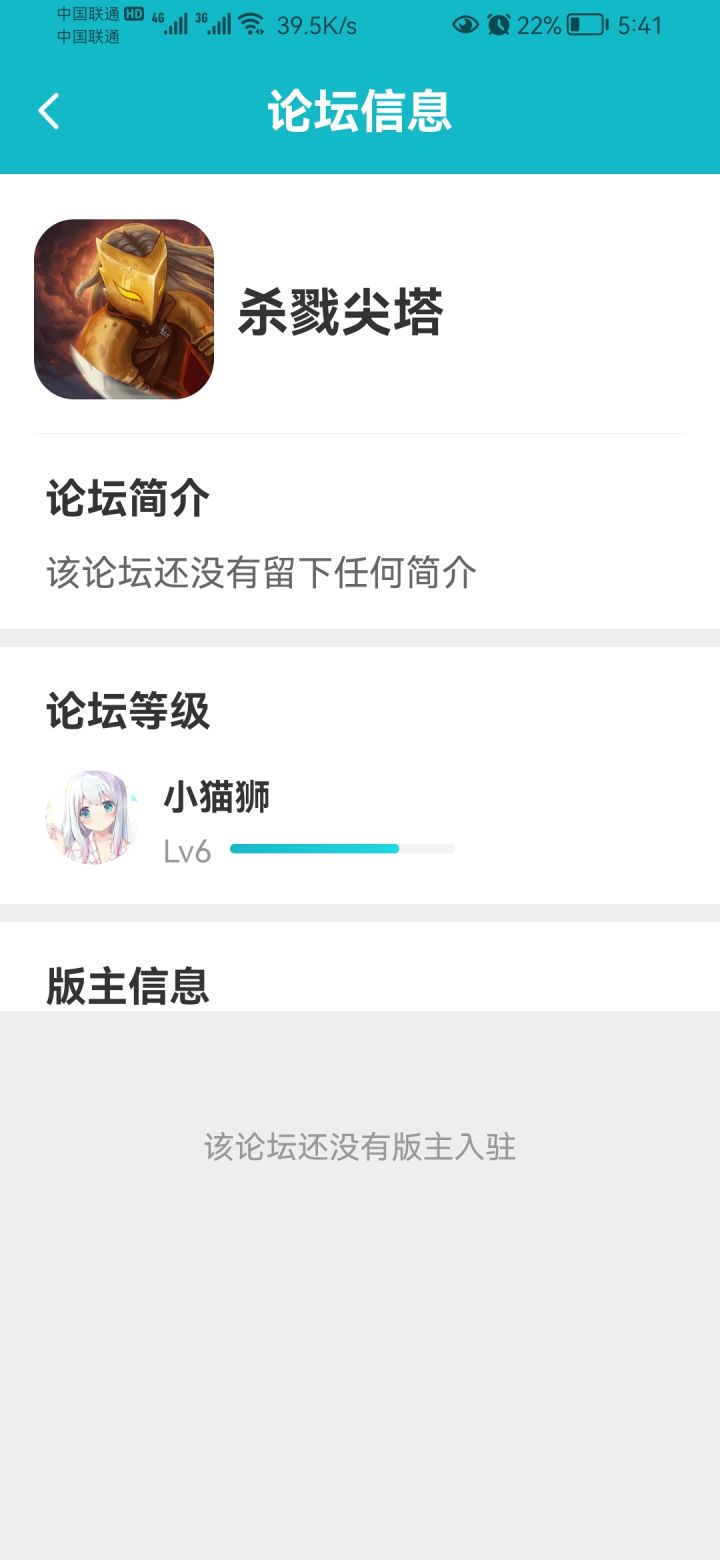Tap the game title 杀戮尖塔
The width and height of the screenshot is (720, 1560).
tap(340, 308)
